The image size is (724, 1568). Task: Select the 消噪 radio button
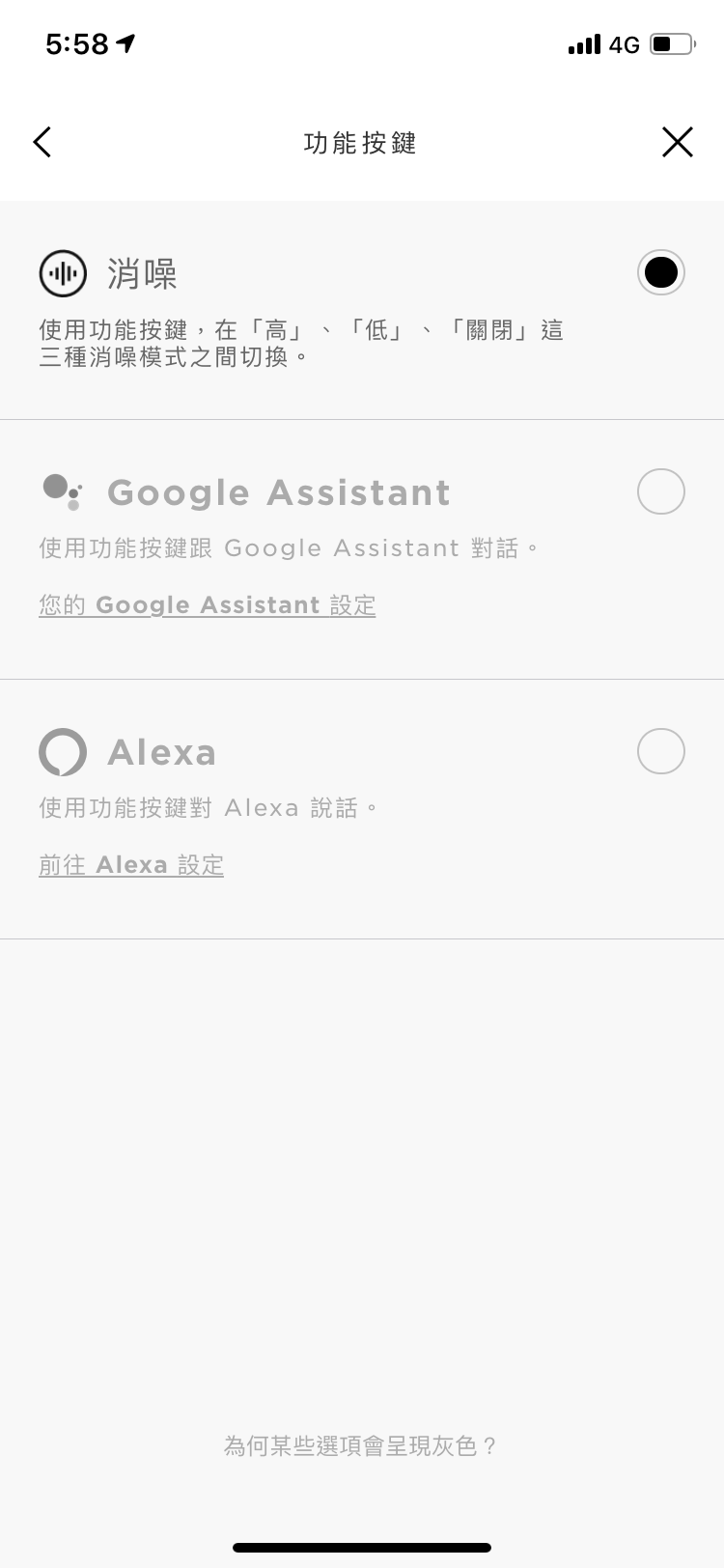(660, 272)
